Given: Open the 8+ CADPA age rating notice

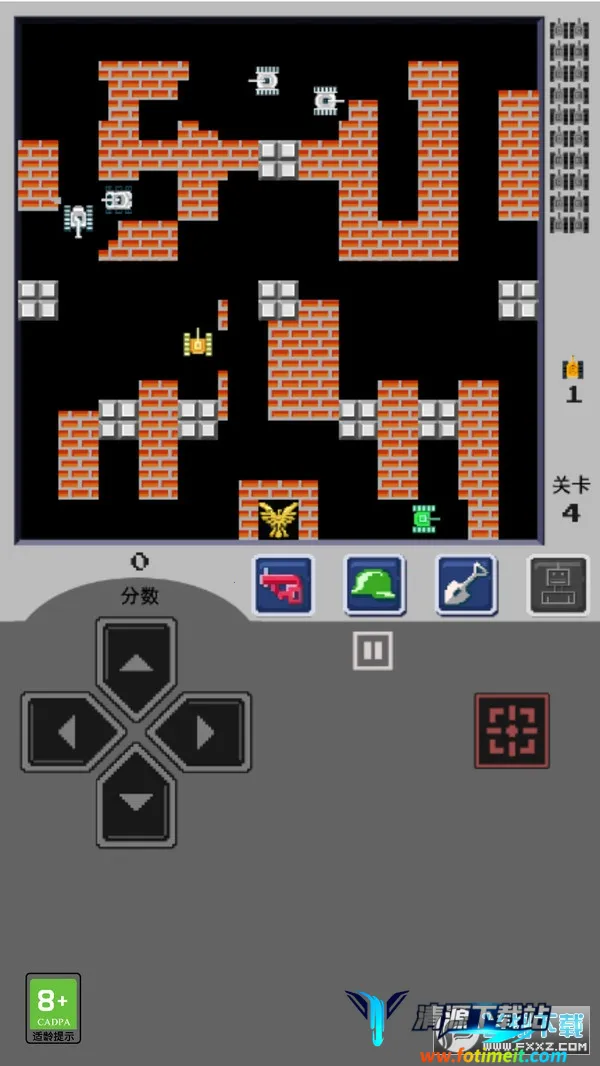Looking at the screenshot, I should [x=53, y=1008].
